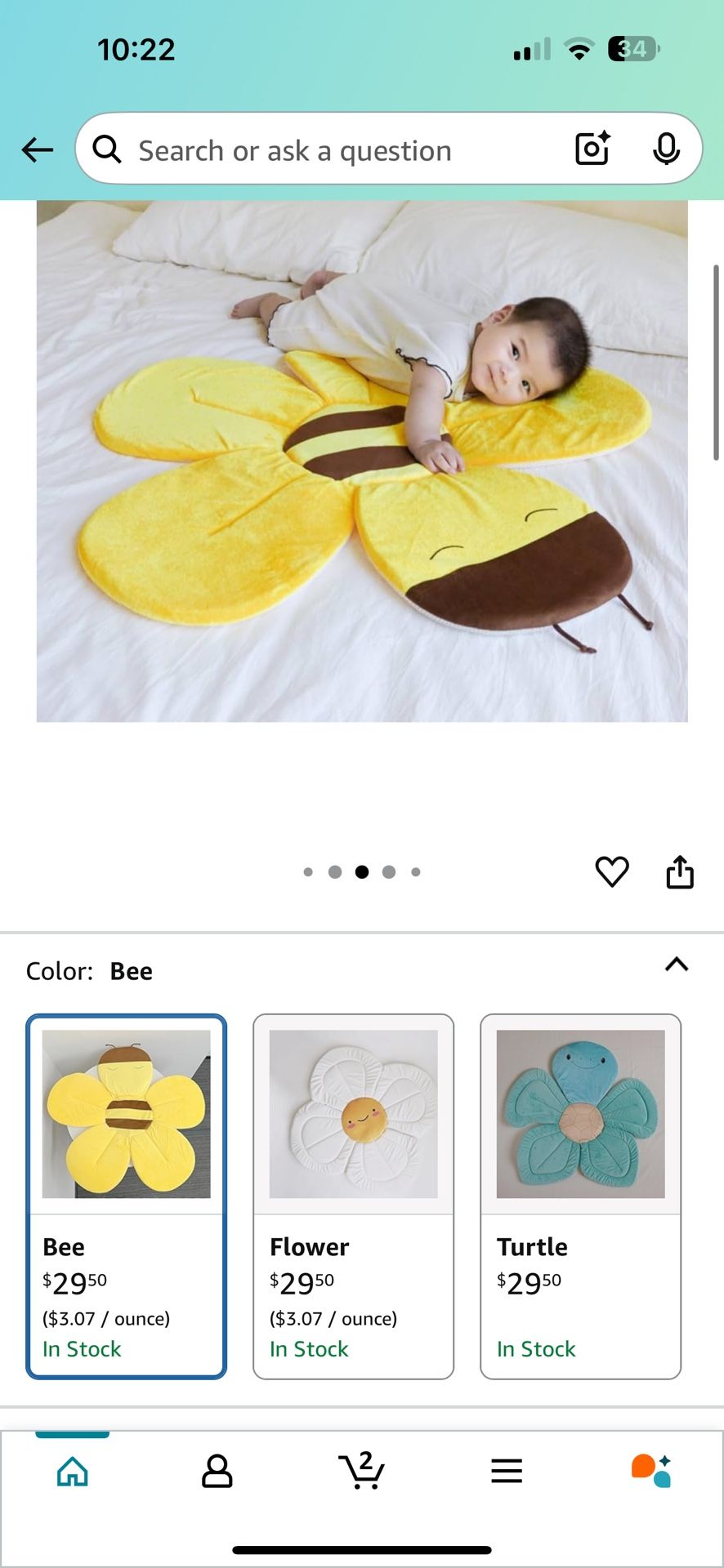Image resolution: width=724 pixels, height=1568 pixels.
Task: Open the bee mat product photo
Action: coord(362,461)
